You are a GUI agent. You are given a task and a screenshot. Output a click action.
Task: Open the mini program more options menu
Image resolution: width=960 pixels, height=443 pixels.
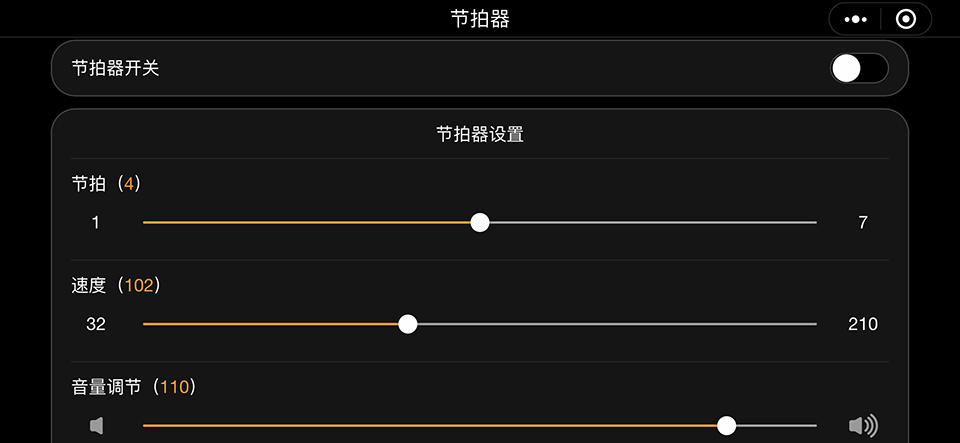856,19
